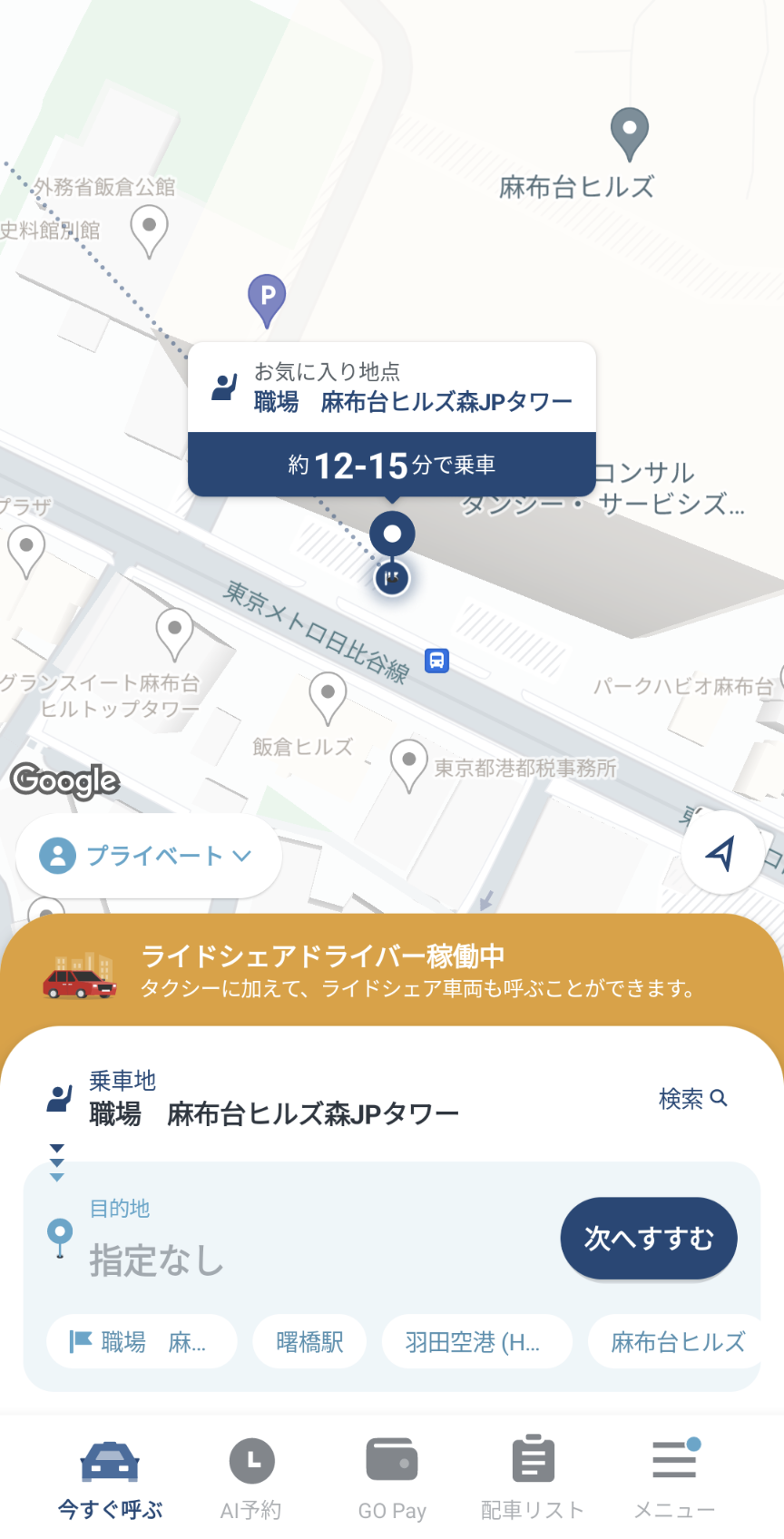Tap the ライドシェアドライバー稼働中 banner
Image resolution: width=784 pixels, height=1539 pixels.
[392, 971]
